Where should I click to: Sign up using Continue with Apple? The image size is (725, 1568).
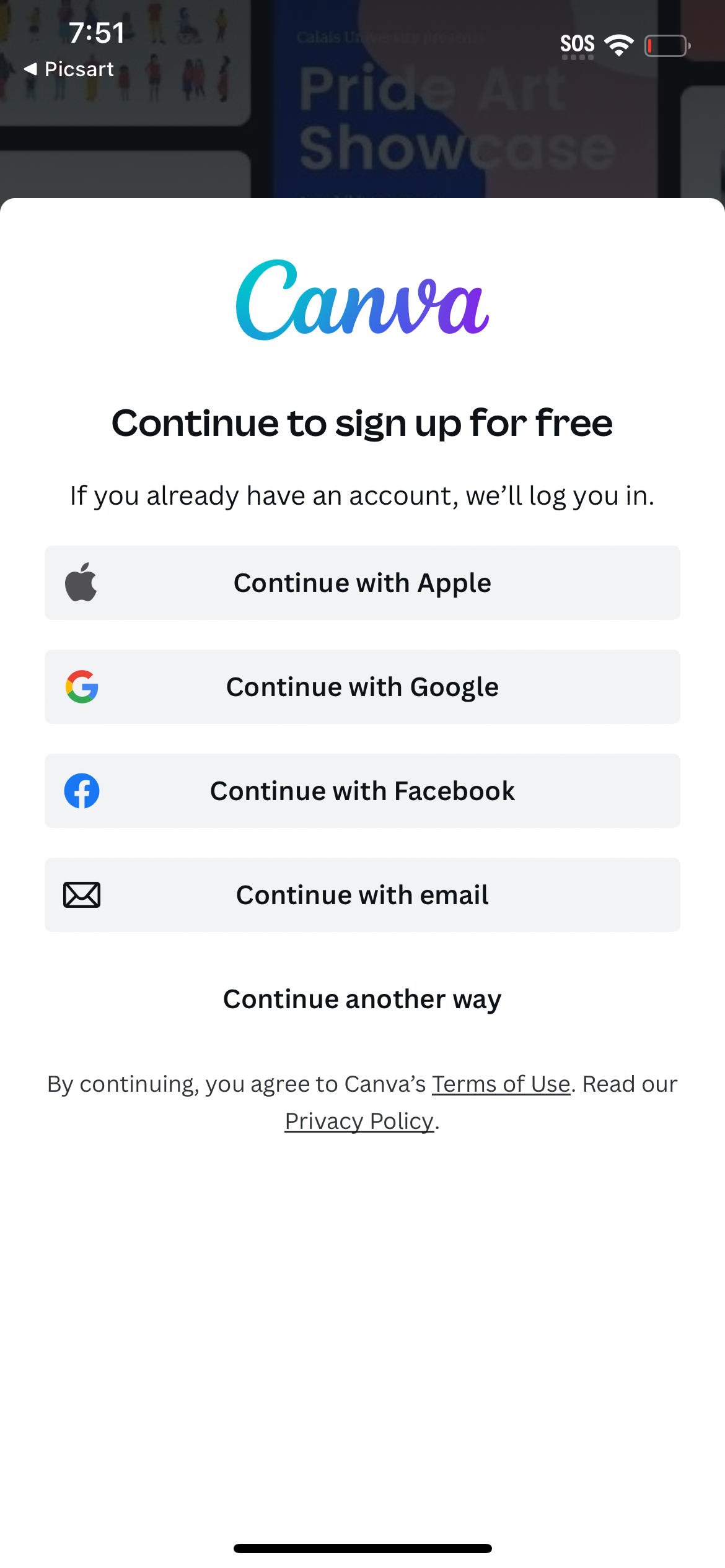[362, 583]
